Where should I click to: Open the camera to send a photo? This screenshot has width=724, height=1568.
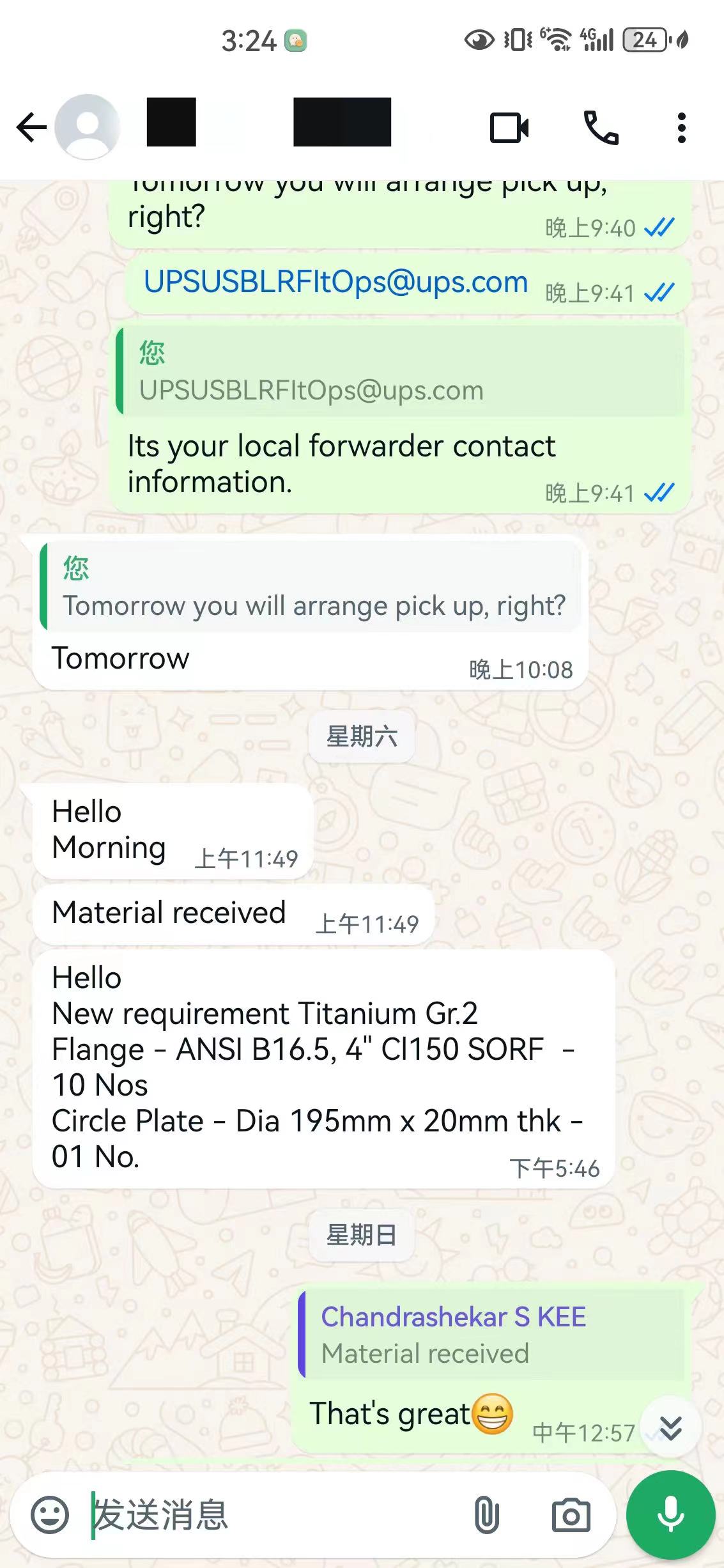[x=571, y=1514]
